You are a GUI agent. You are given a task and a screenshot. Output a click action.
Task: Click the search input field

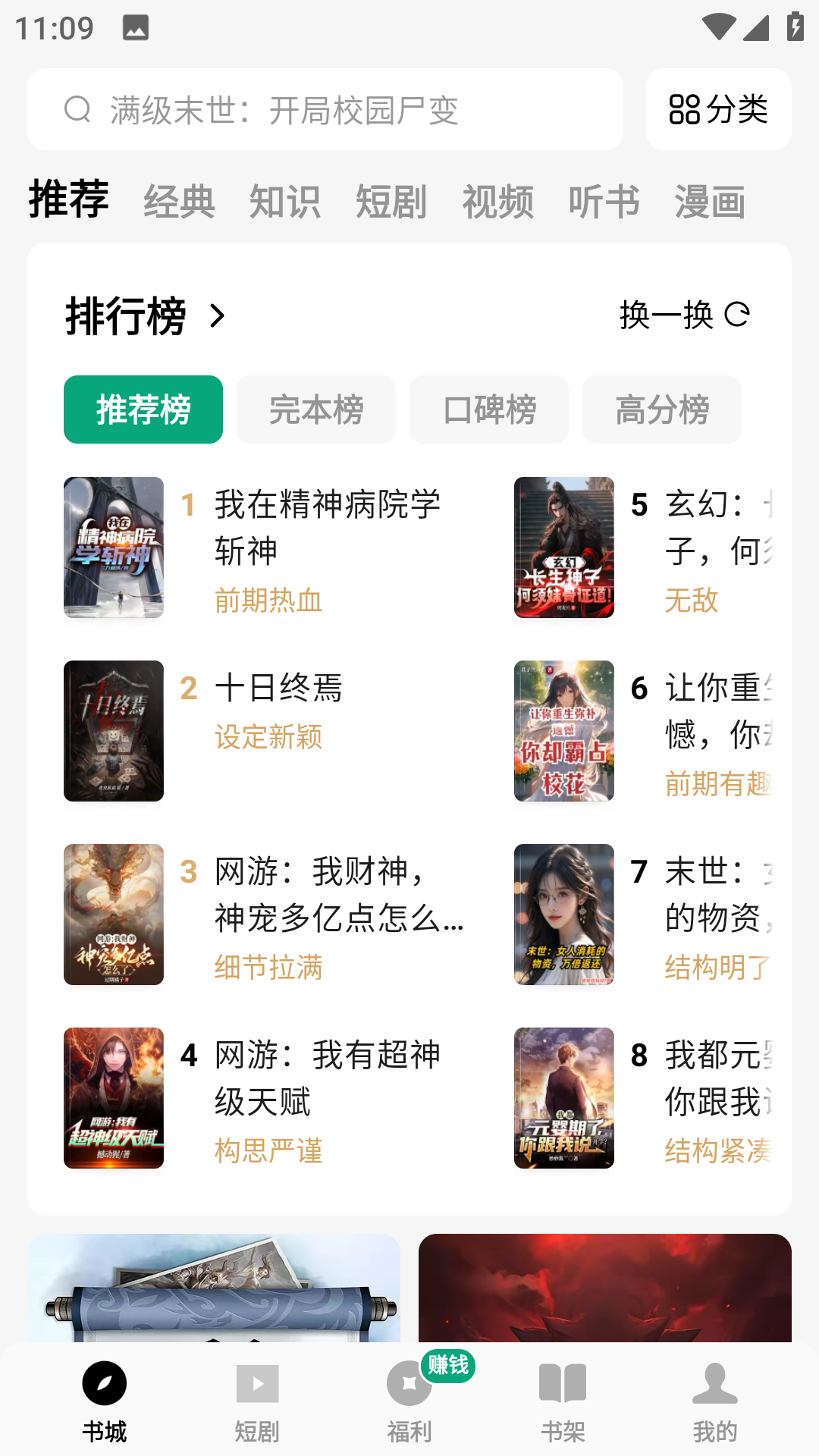(326, 108)
